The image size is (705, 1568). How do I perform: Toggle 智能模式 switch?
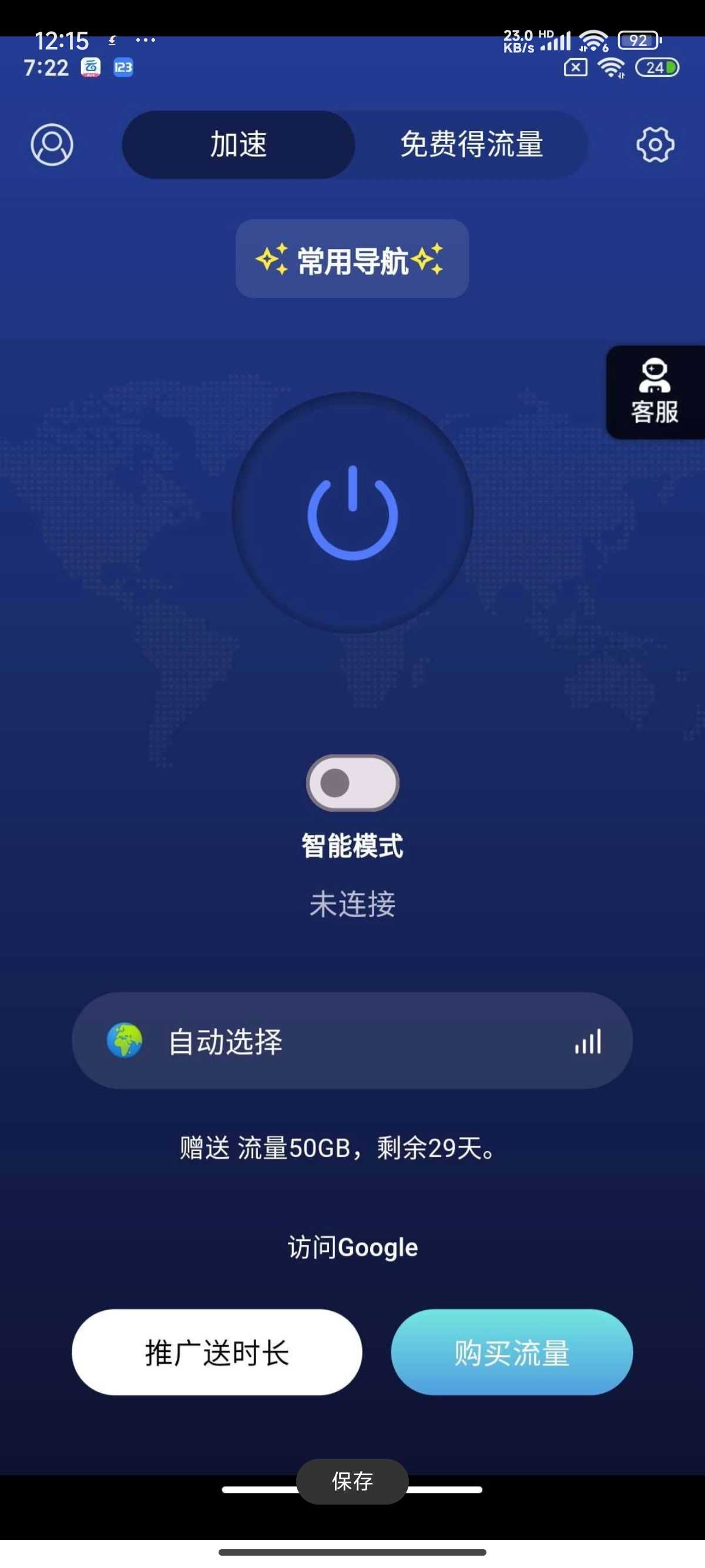pos(352,783)
